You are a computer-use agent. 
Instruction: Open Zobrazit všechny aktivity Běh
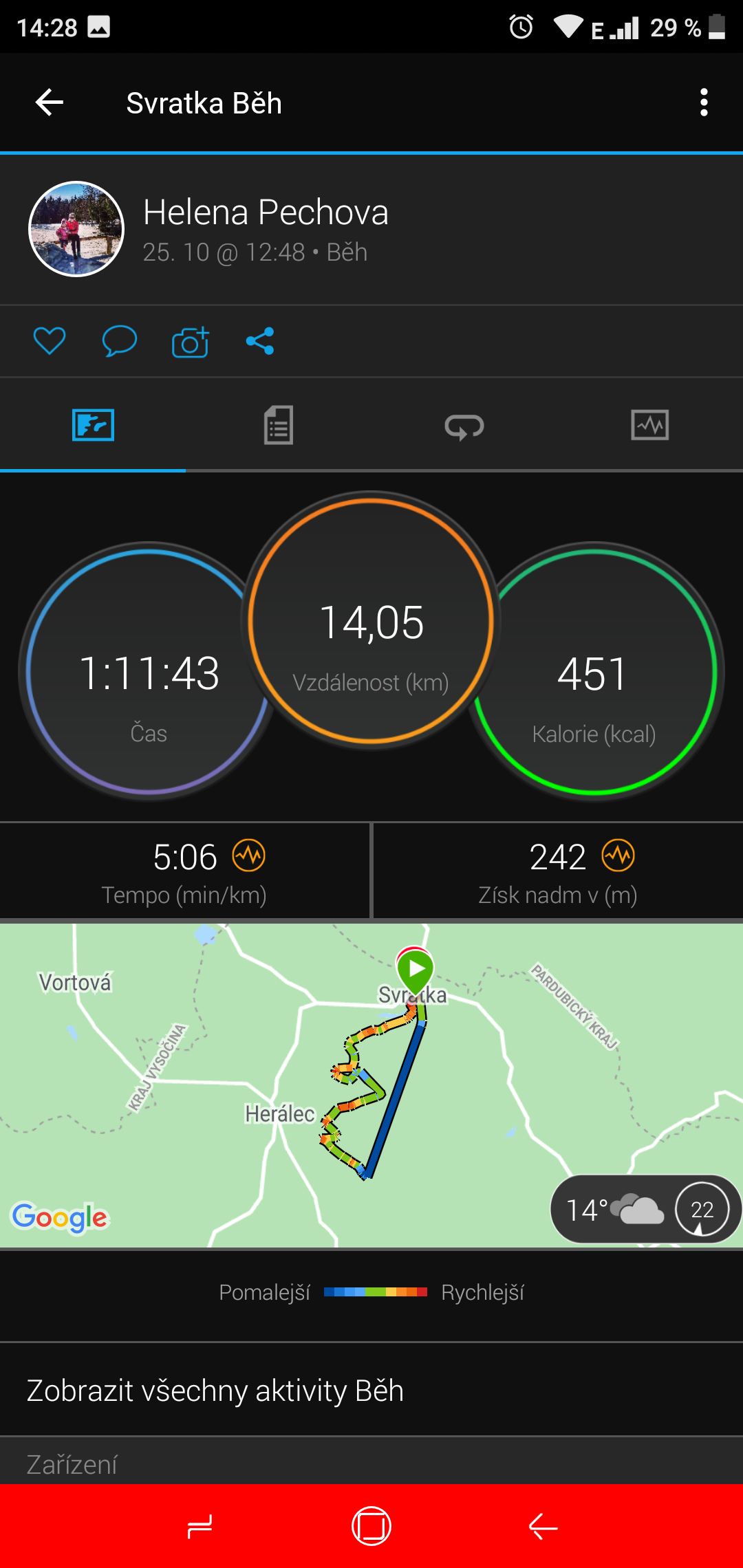click(x=371, y=1390)
